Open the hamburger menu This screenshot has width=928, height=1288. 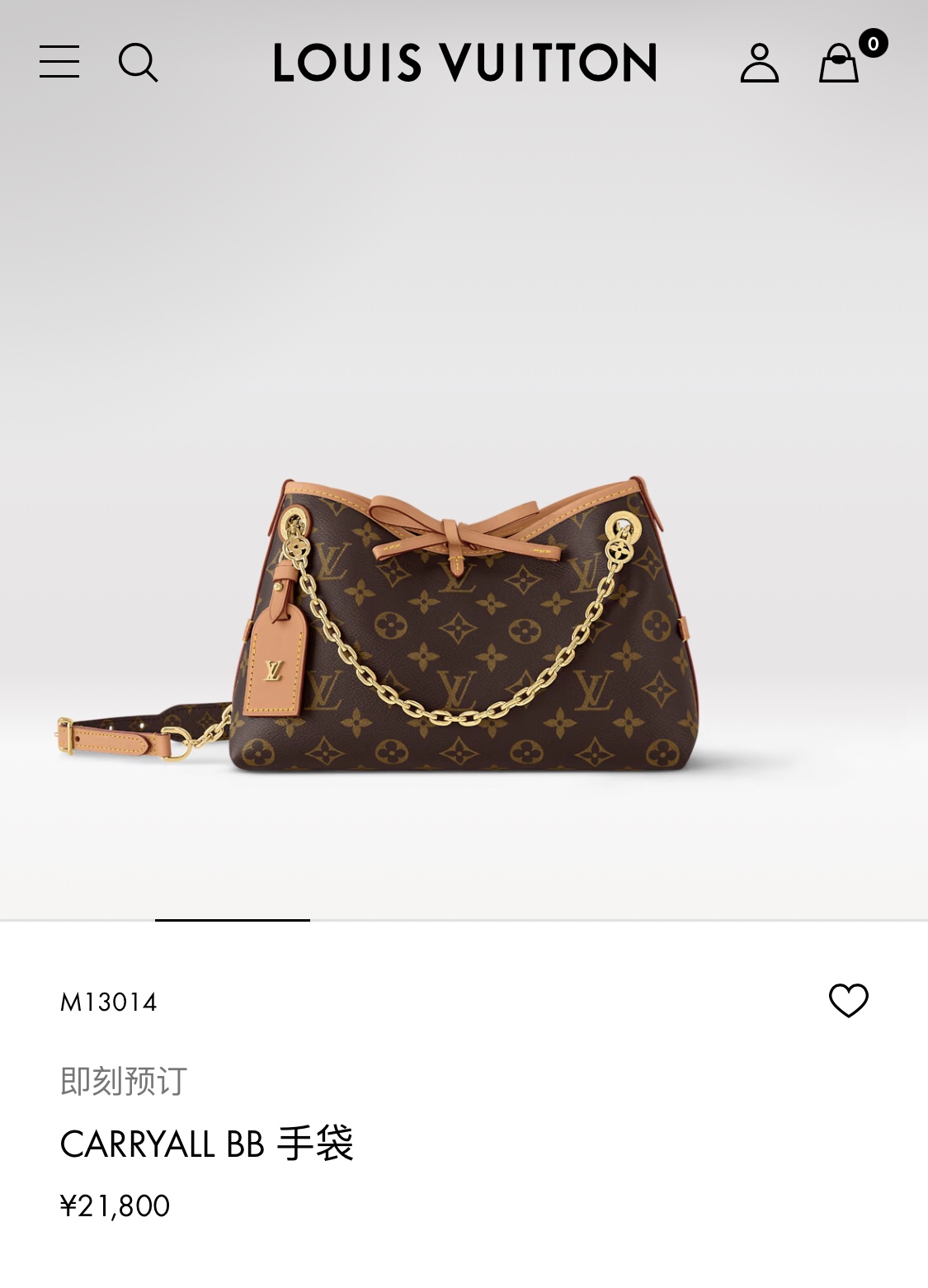59,62
